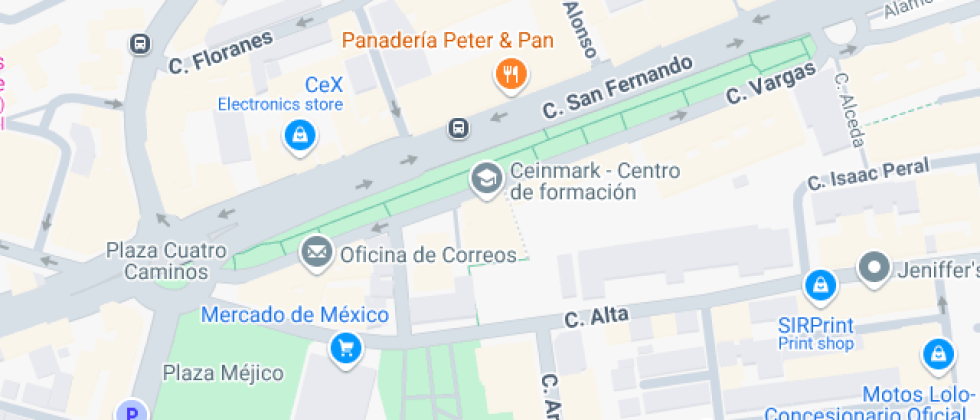
Task: Open the parking marker near Plaza Méjico
Action: [x=130, y=411]
